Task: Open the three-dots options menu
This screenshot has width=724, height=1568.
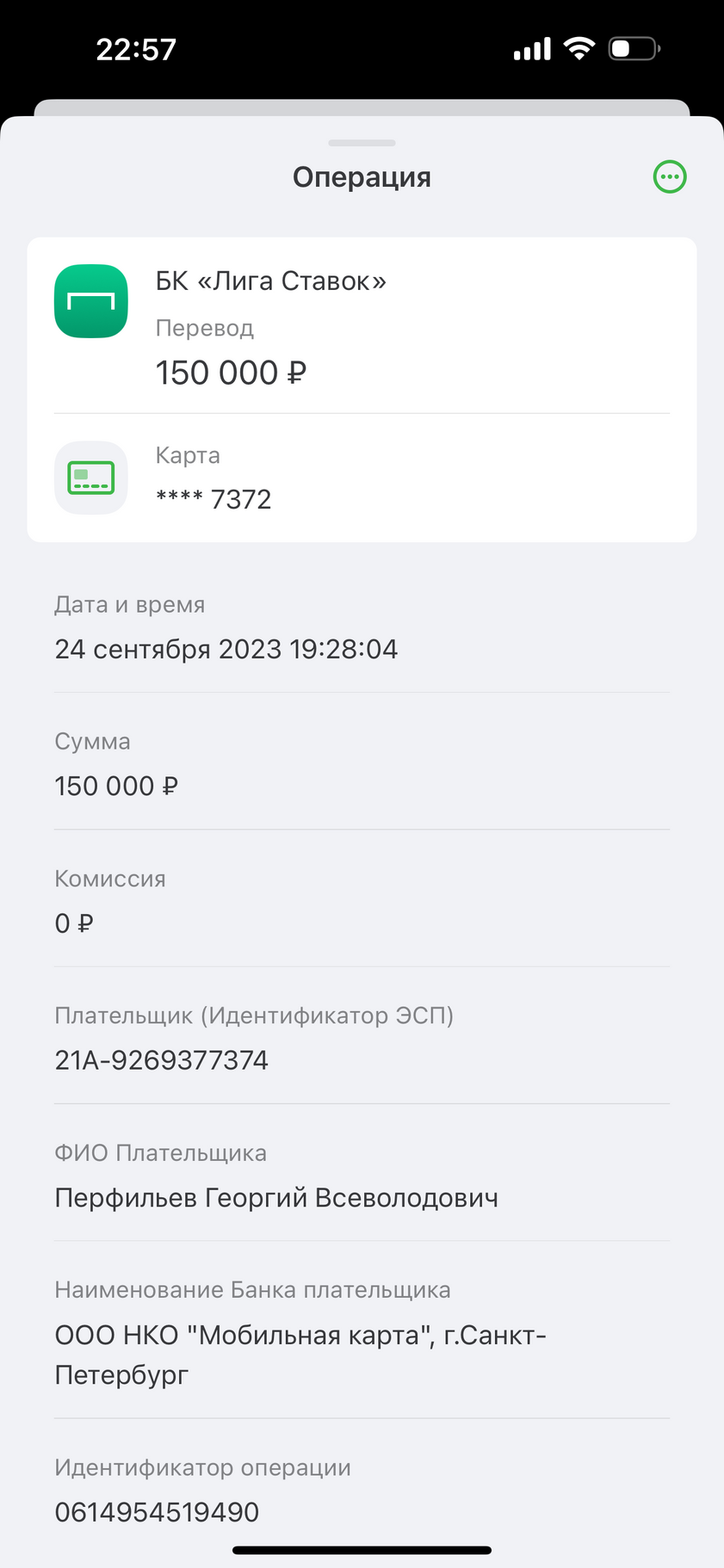Action: click(x=670, y=177)
